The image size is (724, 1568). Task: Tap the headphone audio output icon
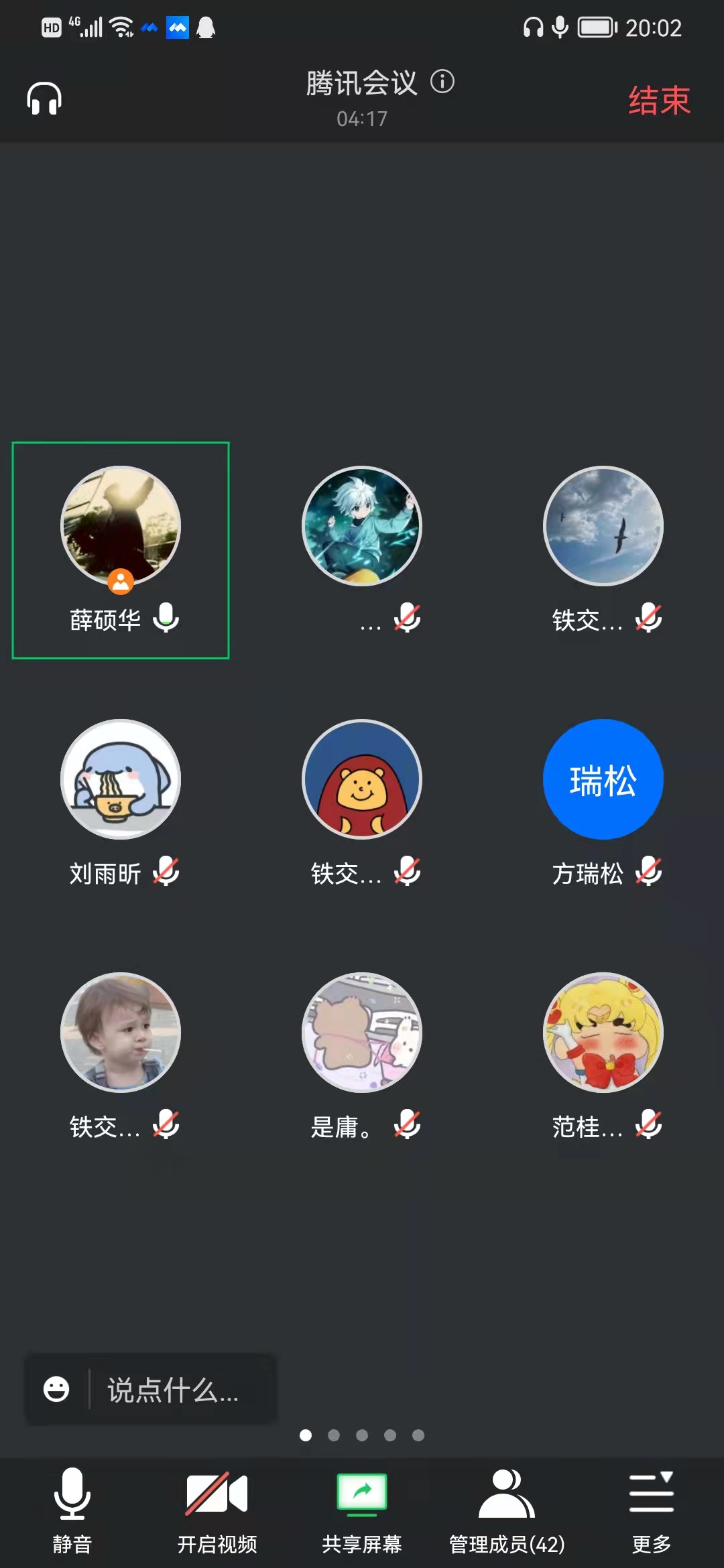coord(44,99)
